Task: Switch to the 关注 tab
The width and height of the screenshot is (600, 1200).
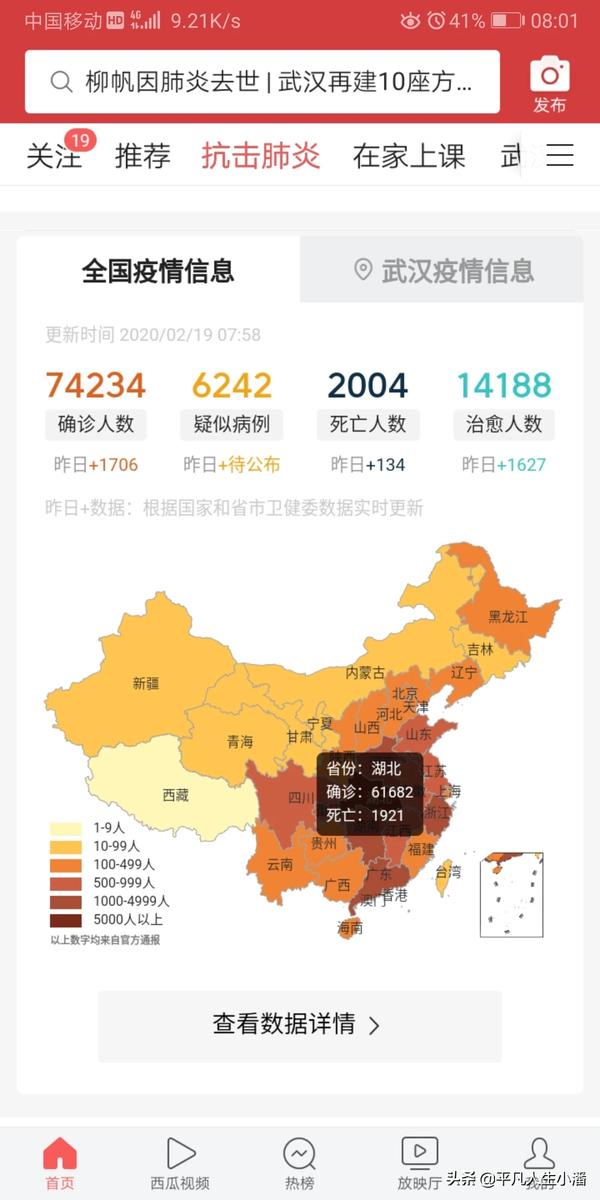Action: [54, 156]
